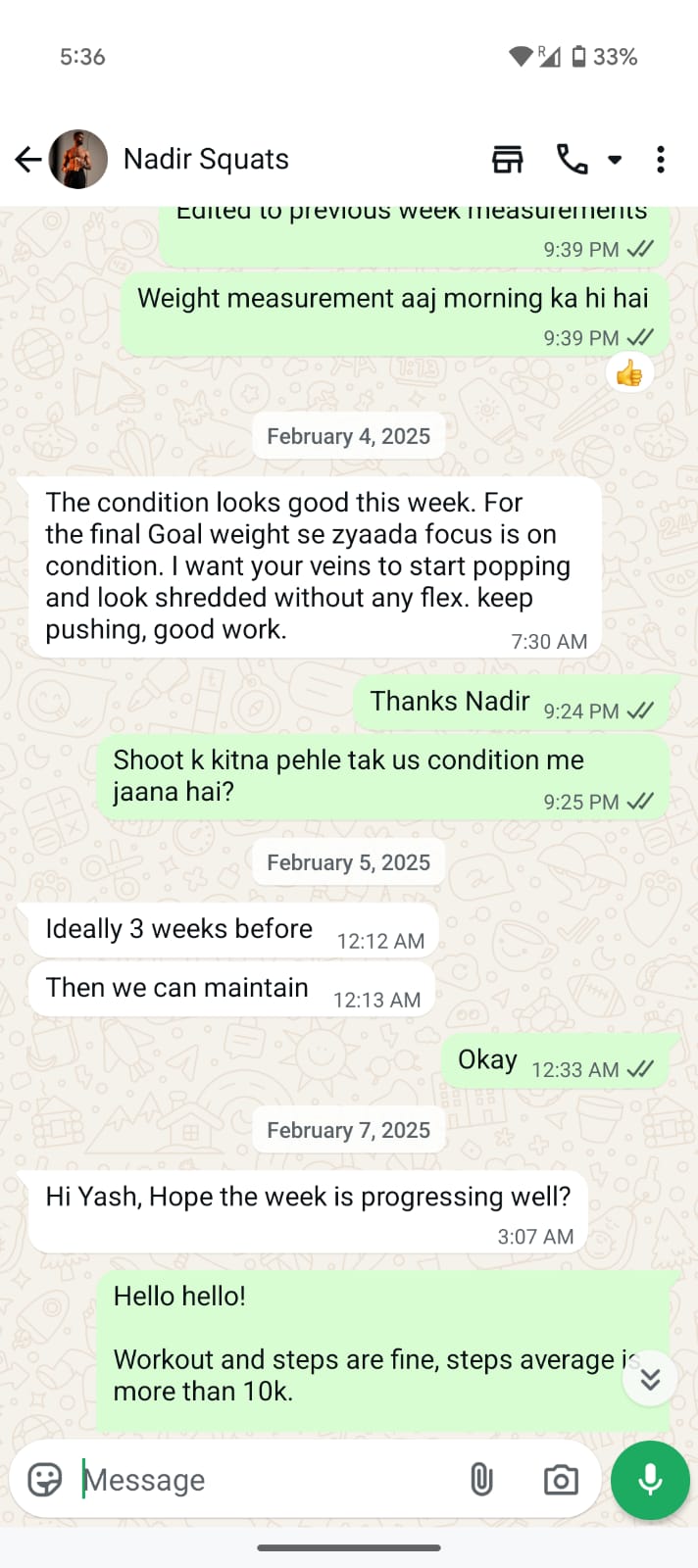Jump to the latest messages
This screenshot has width=698, height=1568.
pyautogui.click(x=650, y=1379)
